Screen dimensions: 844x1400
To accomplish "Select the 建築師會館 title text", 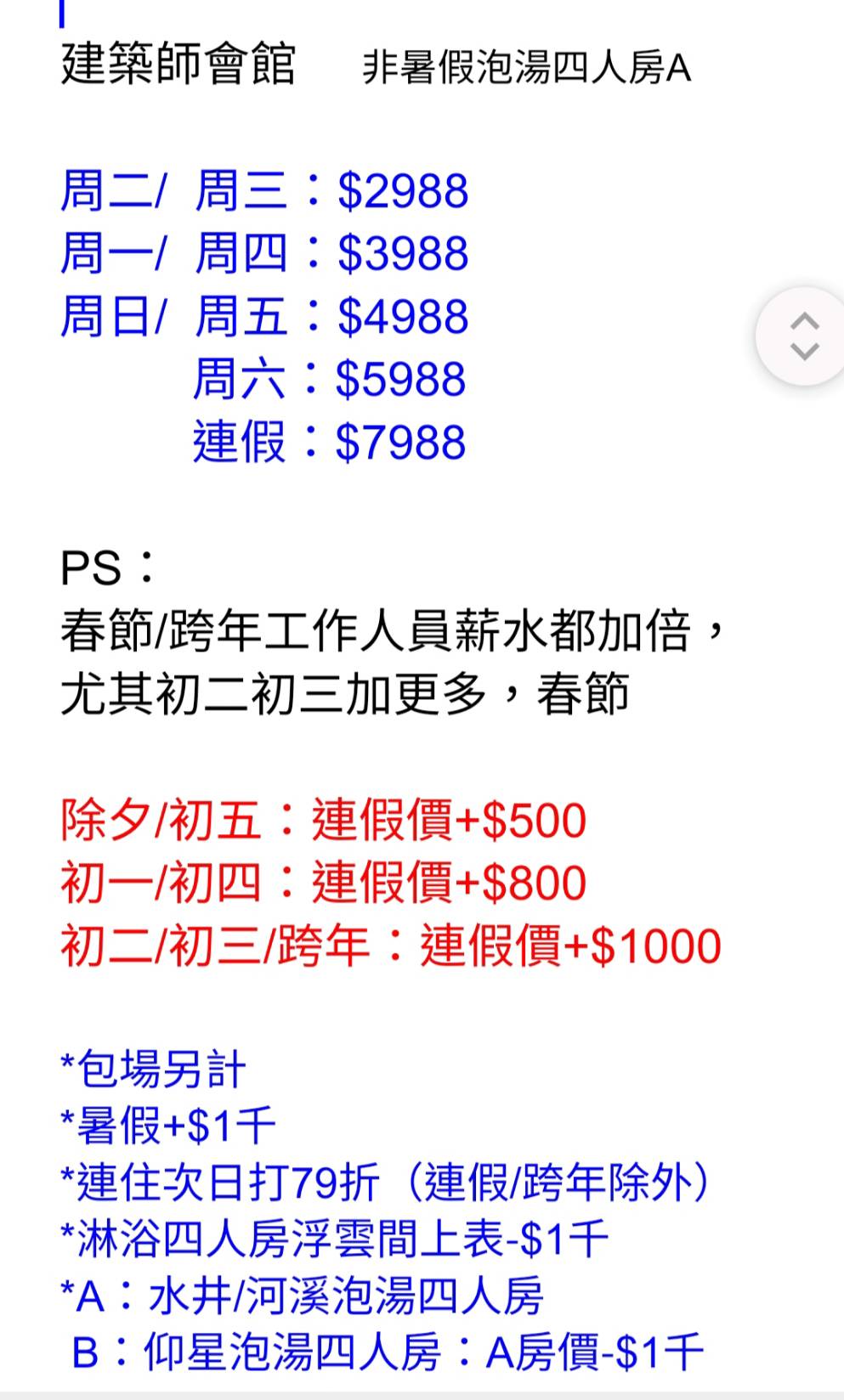I will point(178,70).
